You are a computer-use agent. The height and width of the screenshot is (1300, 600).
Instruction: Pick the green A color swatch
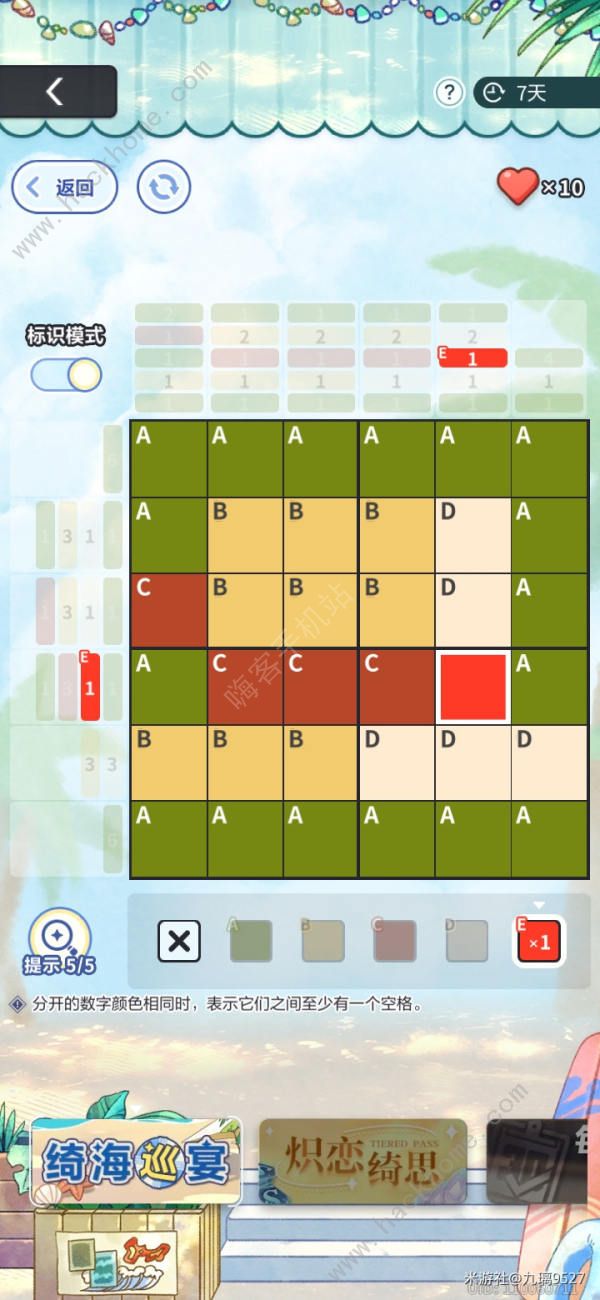(250, 941)
